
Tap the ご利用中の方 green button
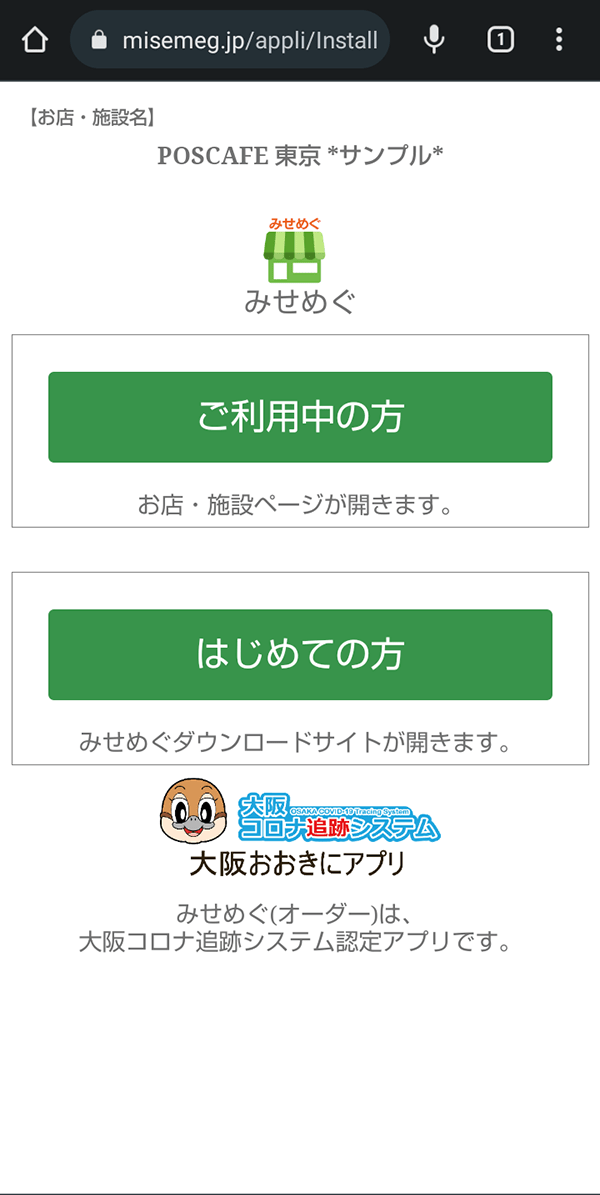click(300, 417)
